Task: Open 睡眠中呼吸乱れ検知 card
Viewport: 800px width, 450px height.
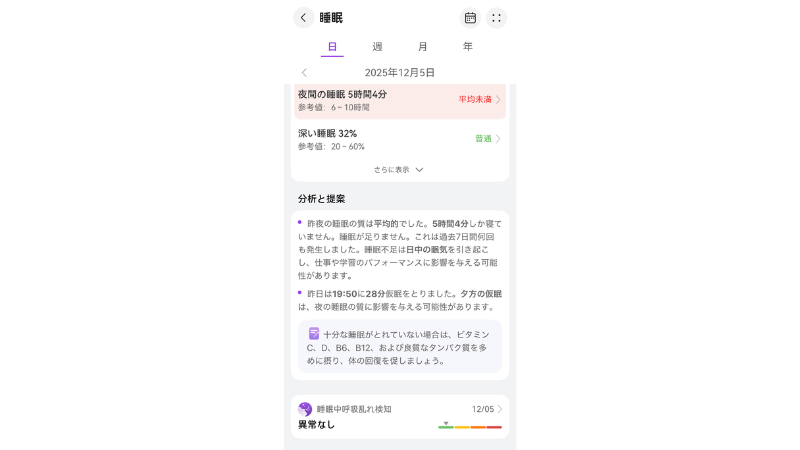Action: [x=399, y=416]
